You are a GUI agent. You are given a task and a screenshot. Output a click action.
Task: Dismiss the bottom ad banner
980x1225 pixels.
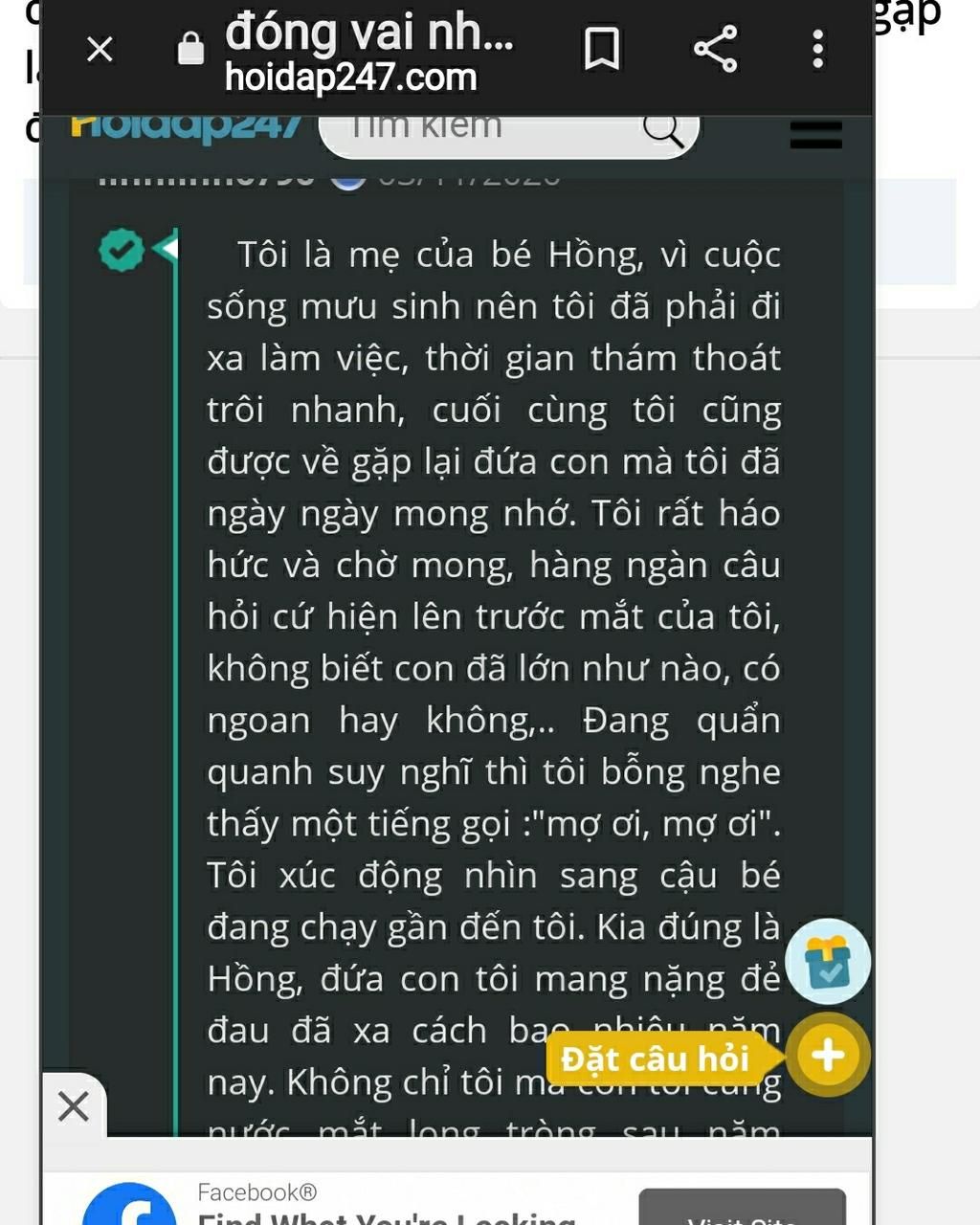coord(74,1106)
